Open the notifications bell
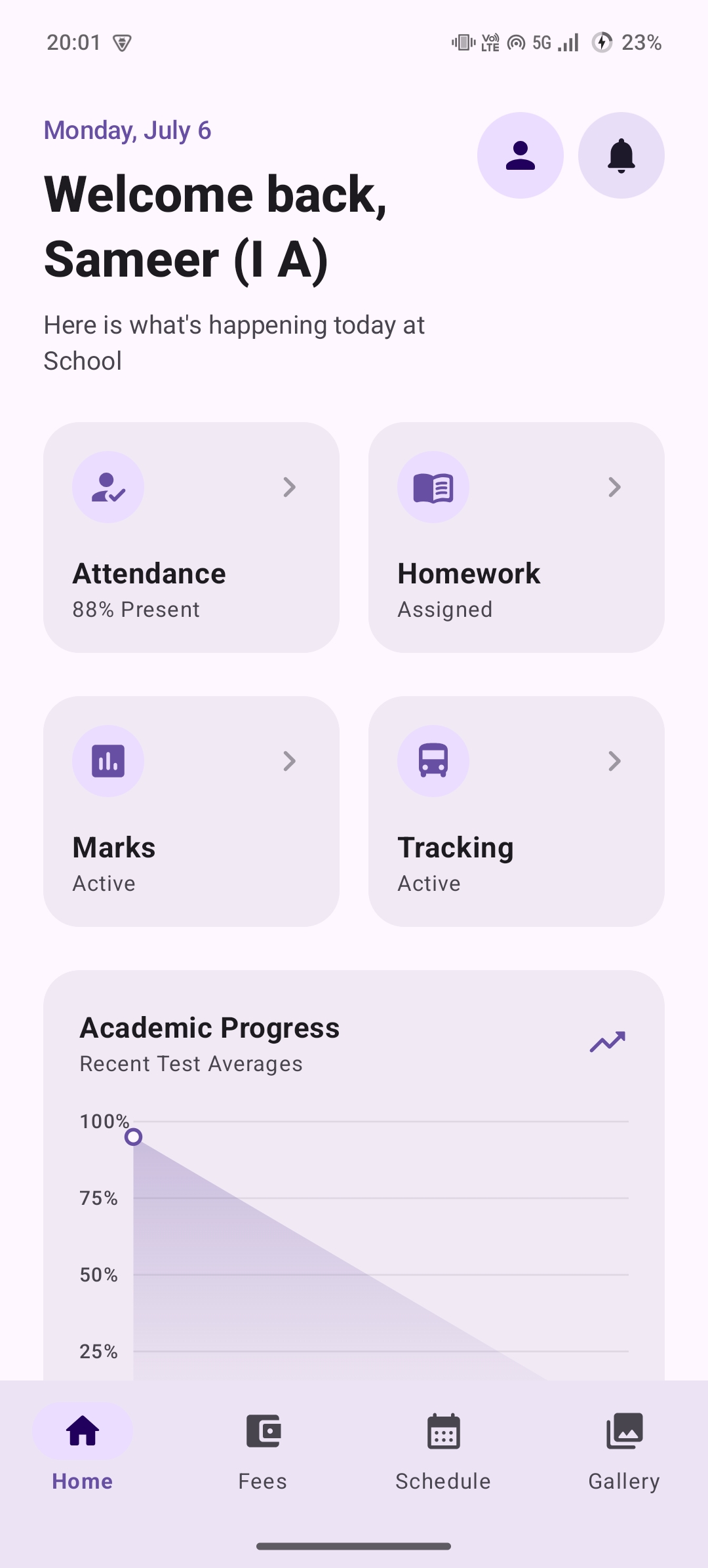Viewport: 708px width, 1568px height. 621,155
